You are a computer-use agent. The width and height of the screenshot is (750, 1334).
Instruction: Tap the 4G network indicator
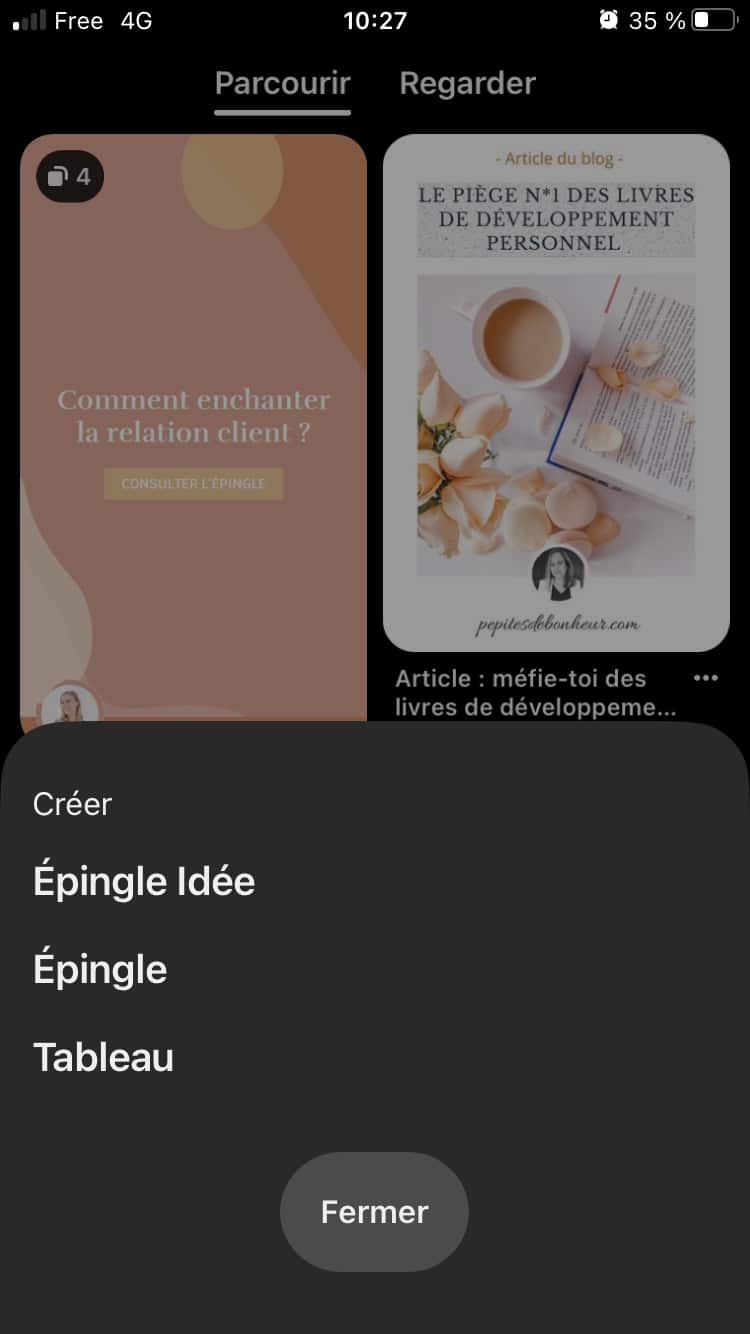click(x=135, y=20)
